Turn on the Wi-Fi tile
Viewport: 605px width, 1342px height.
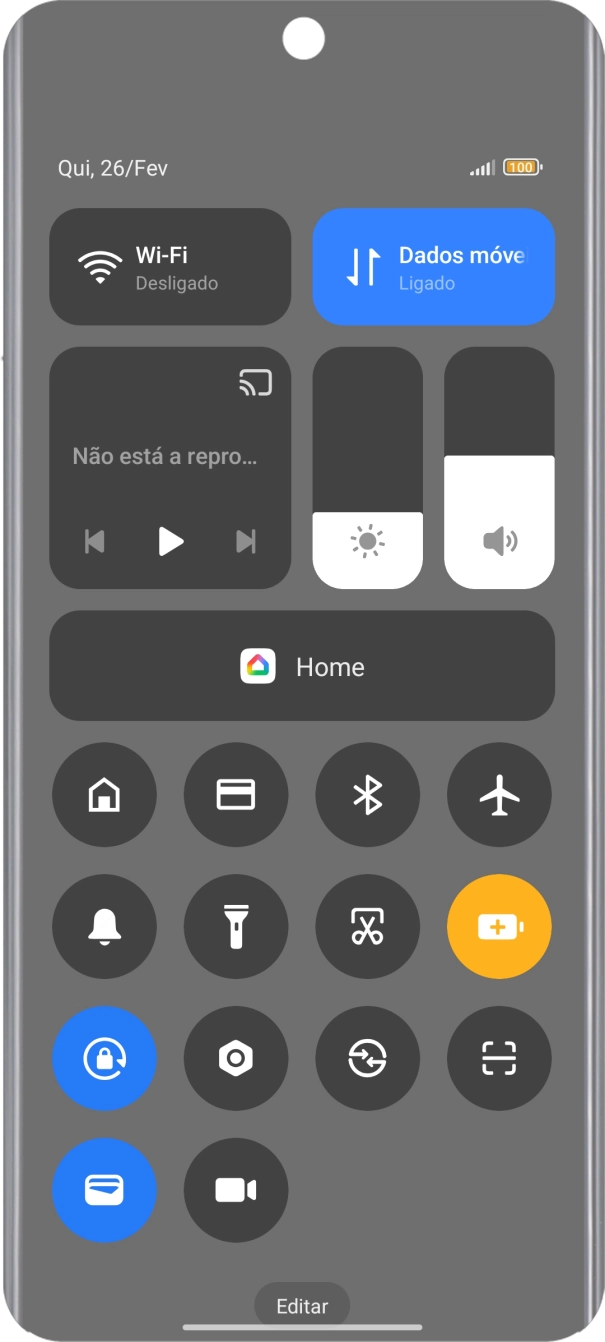(x=170, y=267)
